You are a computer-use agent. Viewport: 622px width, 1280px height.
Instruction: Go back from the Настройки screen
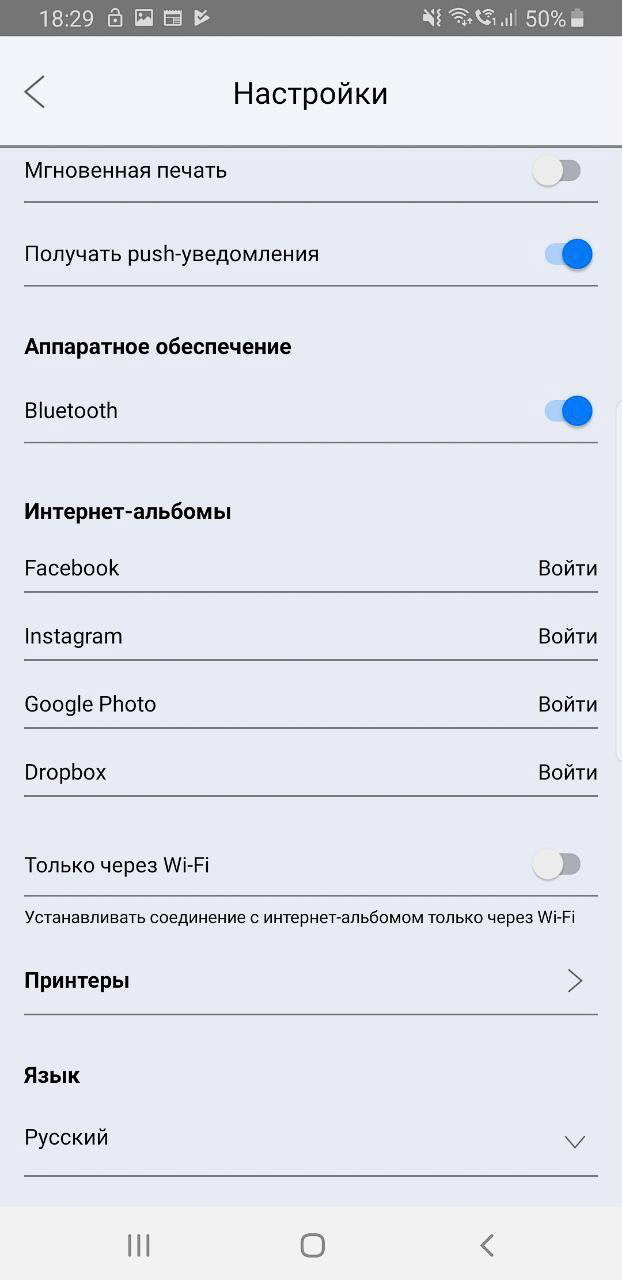coord(35,93)
